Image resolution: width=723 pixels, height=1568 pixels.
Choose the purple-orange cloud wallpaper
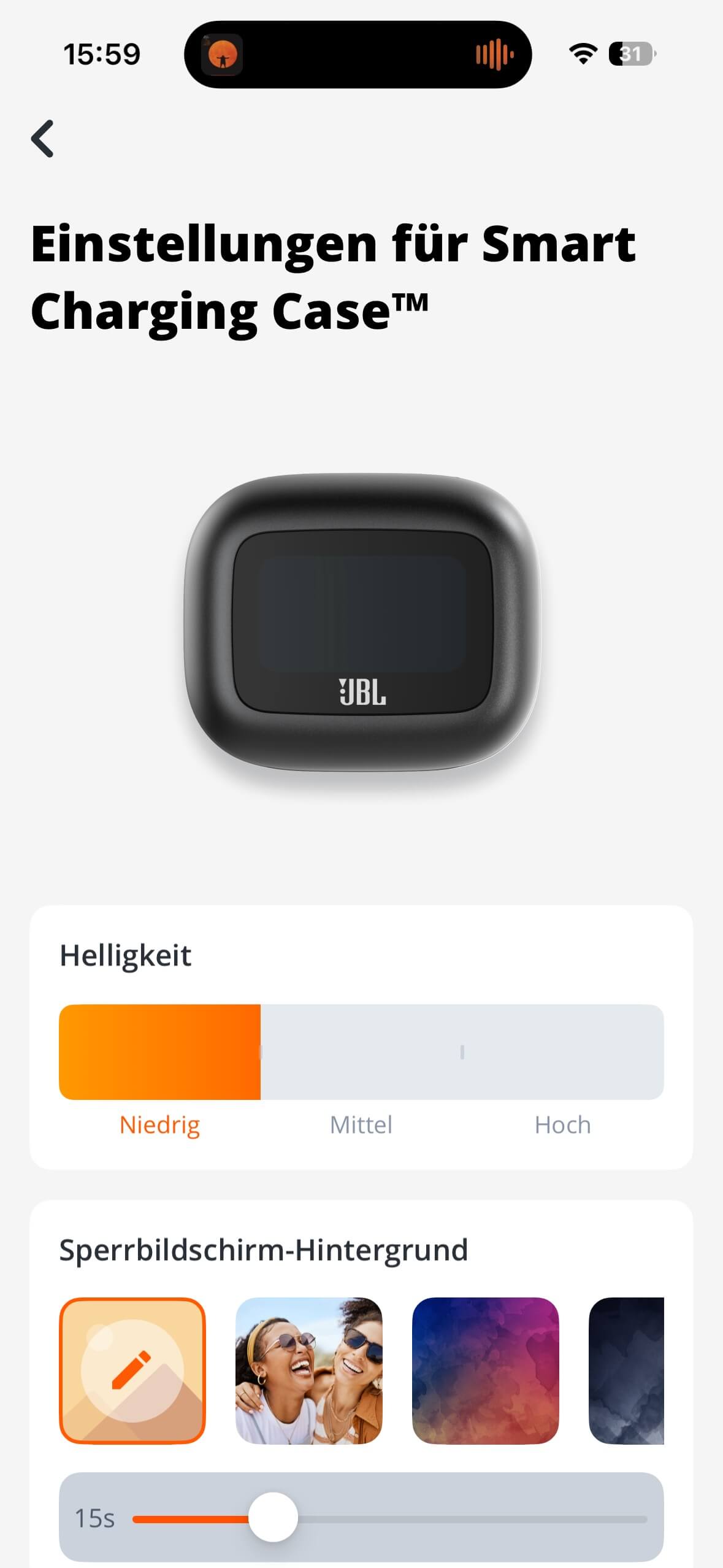[485, 1370]
